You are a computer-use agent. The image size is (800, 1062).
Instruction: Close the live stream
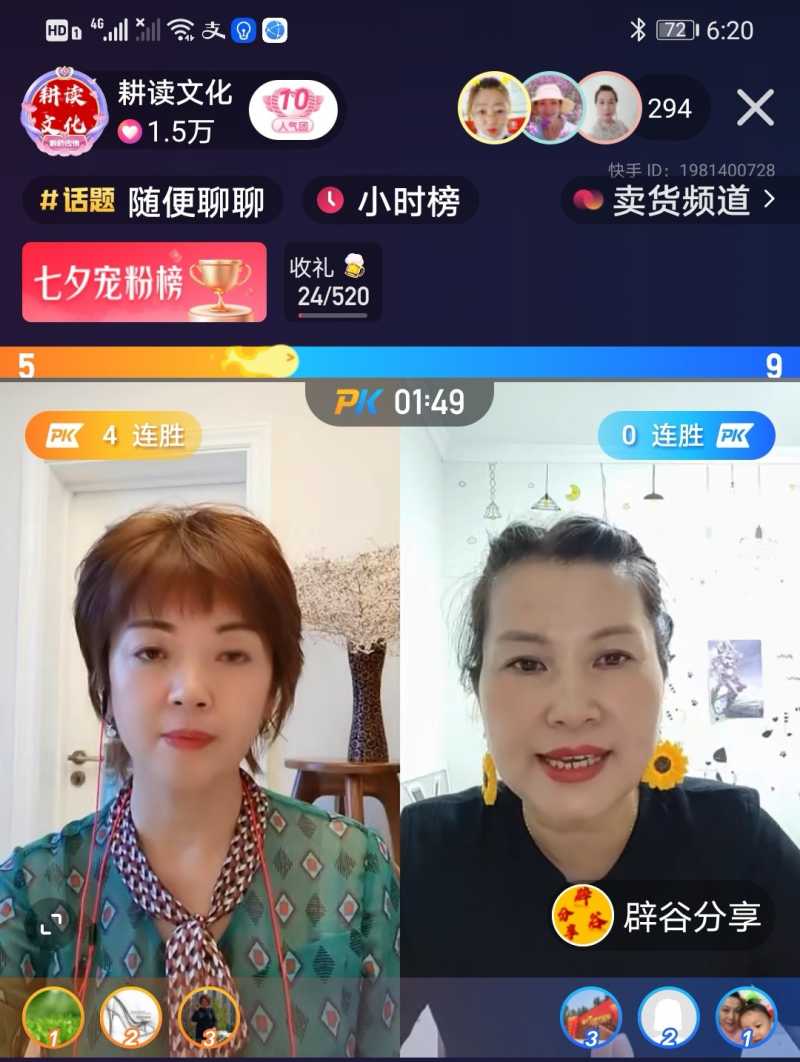pyautogui.click(x=756, y=107)
